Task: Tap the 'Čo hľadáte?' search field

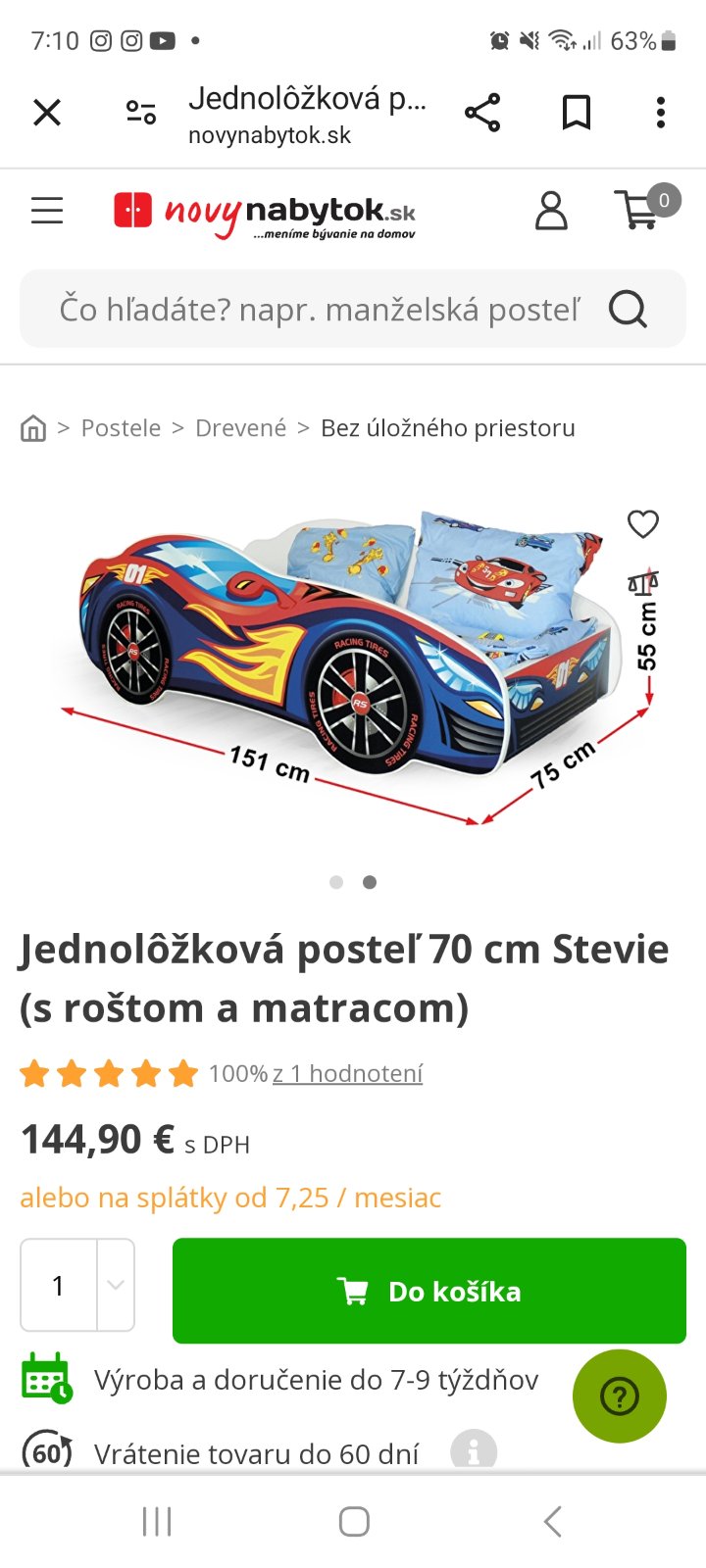Action: tap(319, 310)
